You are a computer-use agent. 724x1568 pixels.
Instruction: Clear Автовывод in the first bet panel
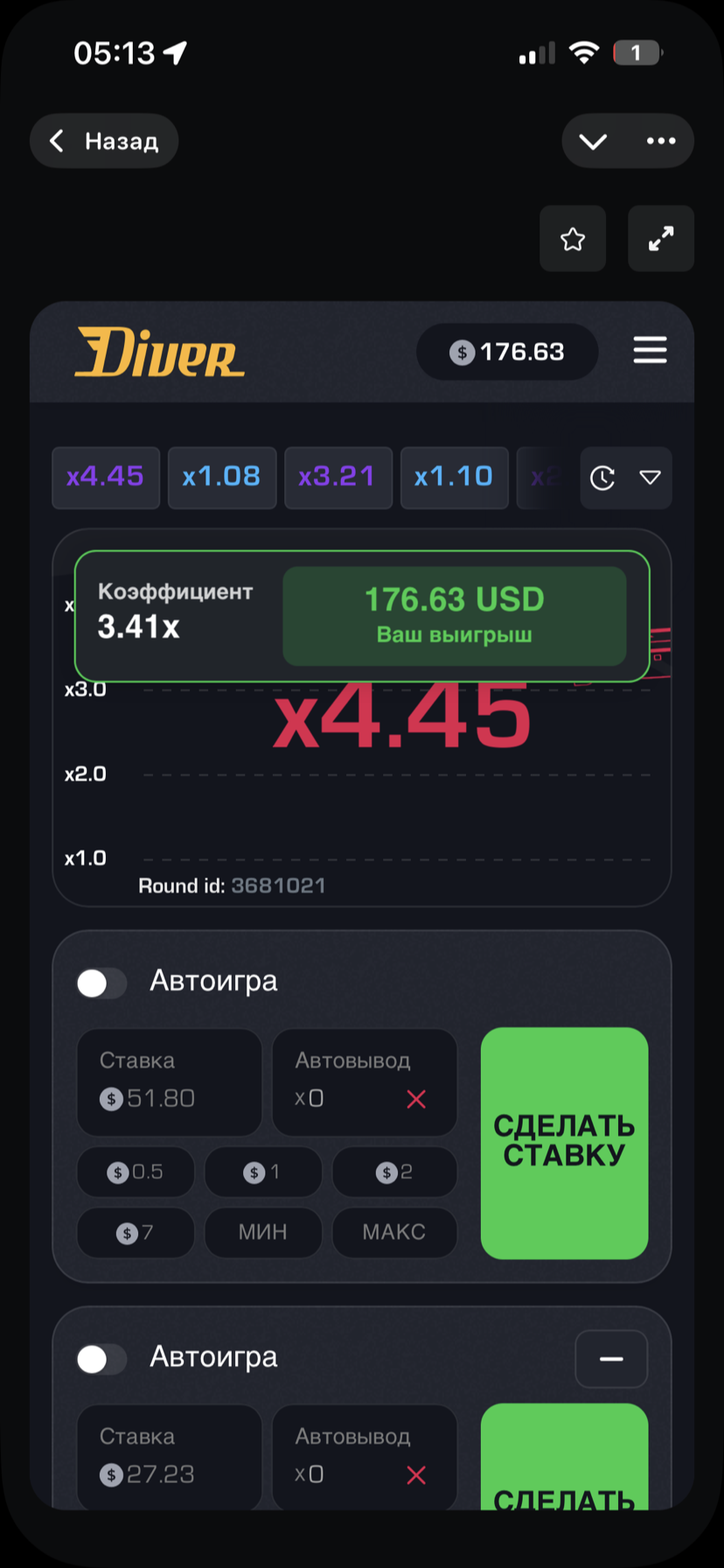[x=416, y=1100]
